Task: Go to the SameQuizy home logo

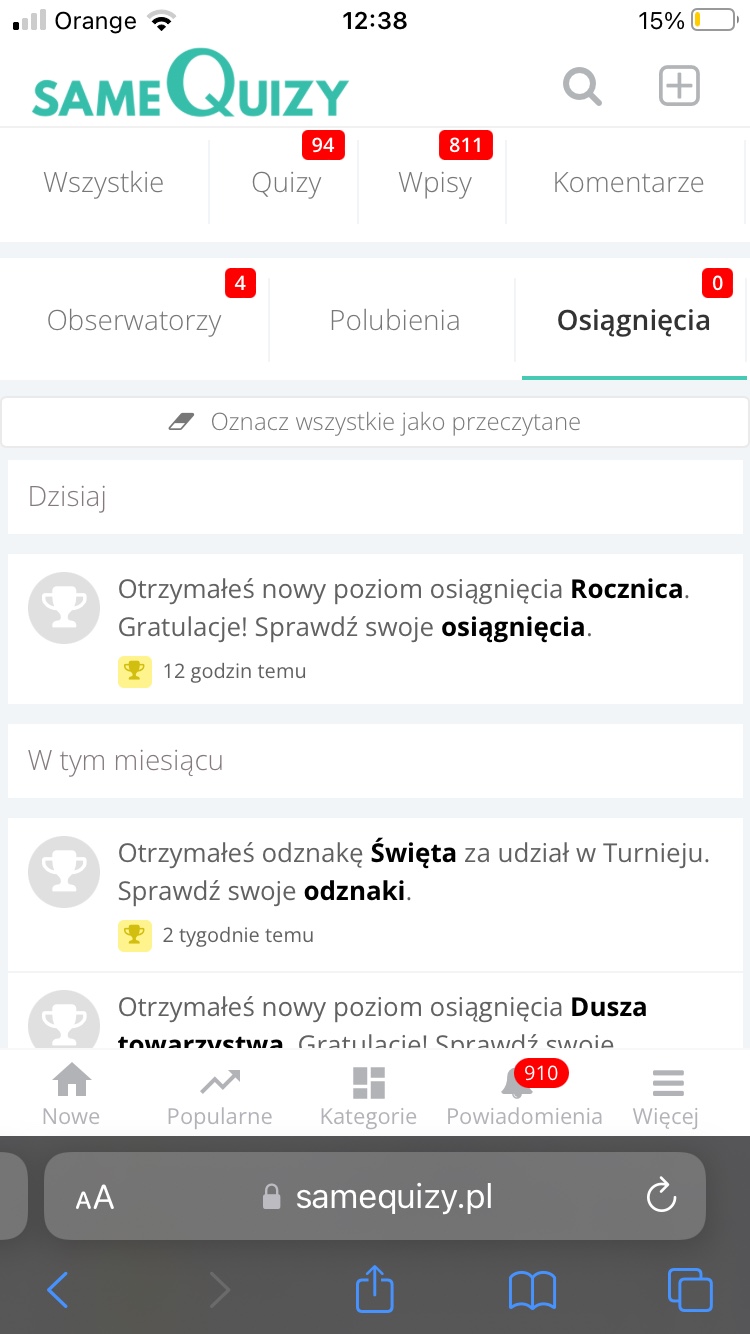Action: (190, 88)
